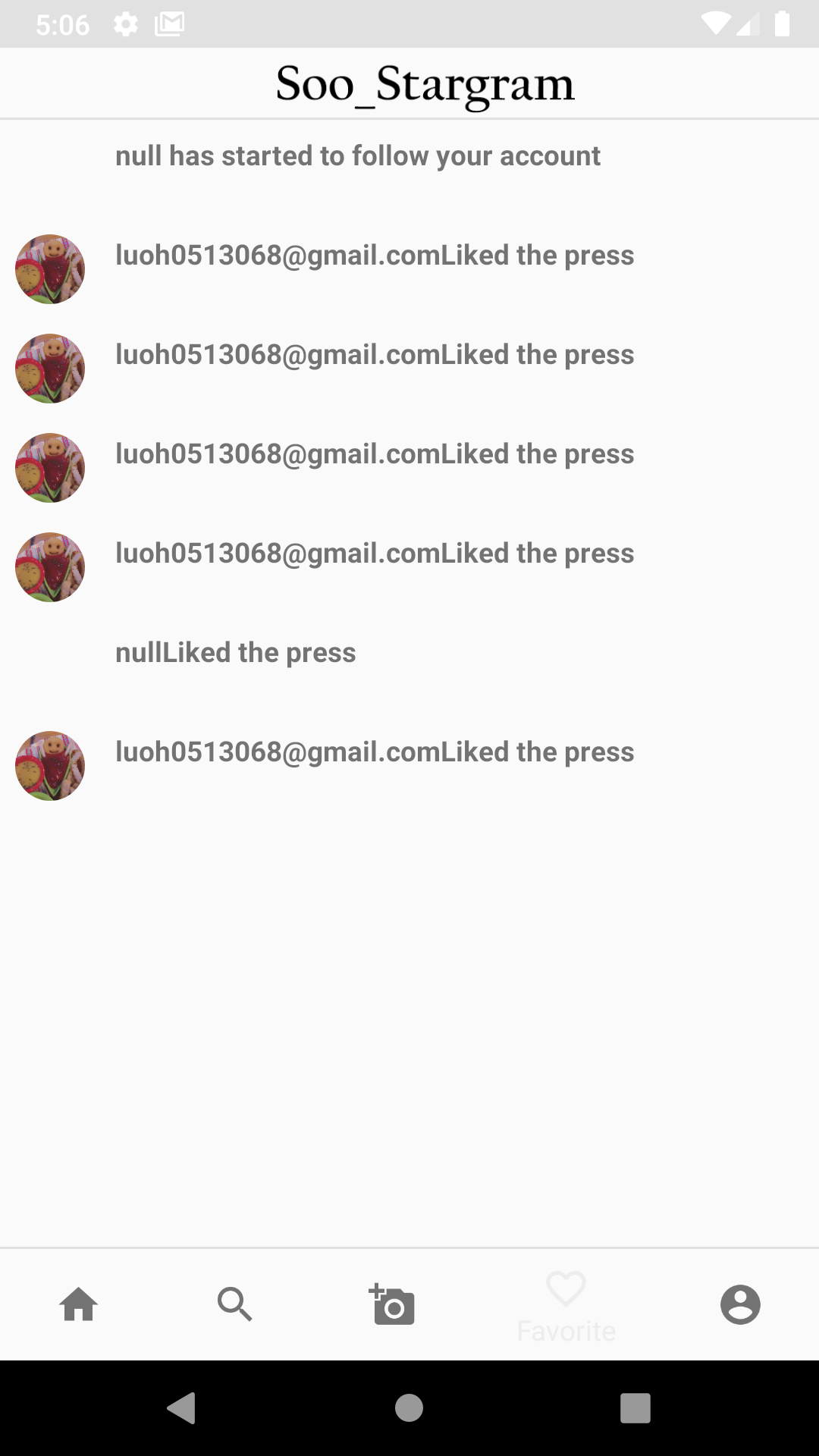This screenshot has width=819, height=1456.
Task: Select the Favorite heart tab
Action: 566,1304
